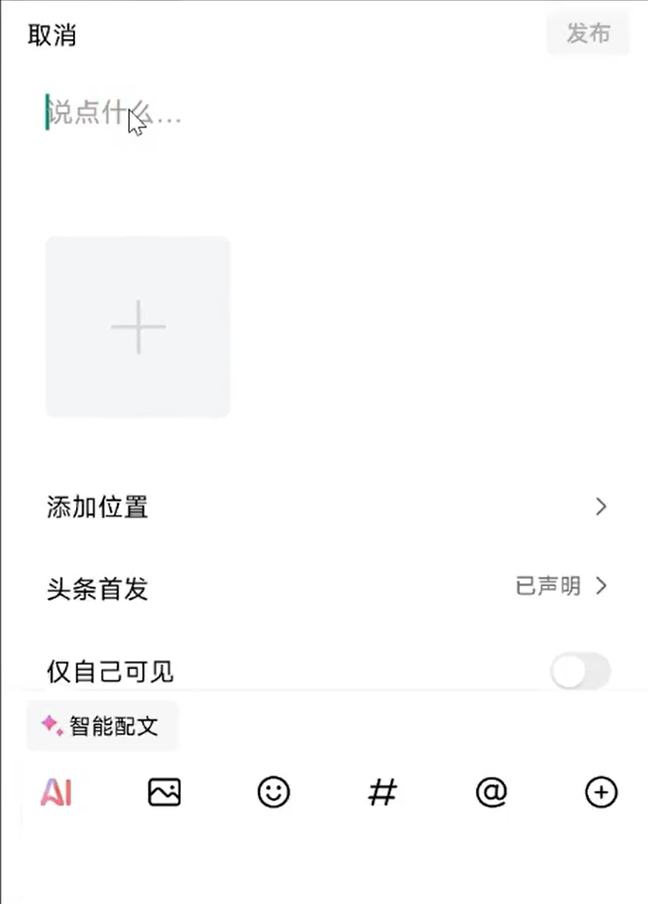Tap the 智能配文 smart caption chip

point(101,726)
